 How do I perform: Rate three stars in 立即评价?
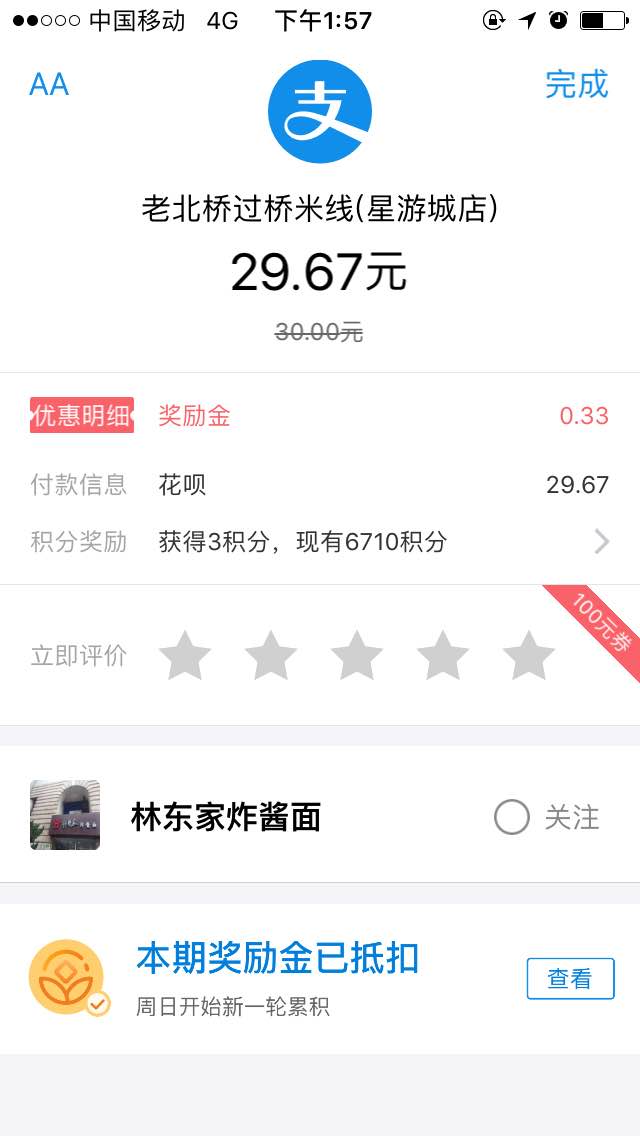pos(357,656)
